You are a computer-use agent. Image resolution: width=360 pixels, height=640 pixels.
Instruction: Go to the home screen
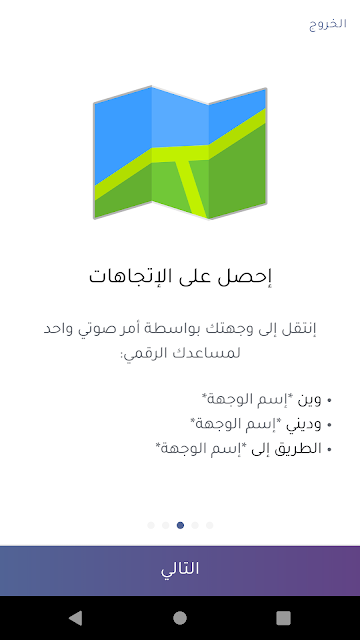(180, 618)
